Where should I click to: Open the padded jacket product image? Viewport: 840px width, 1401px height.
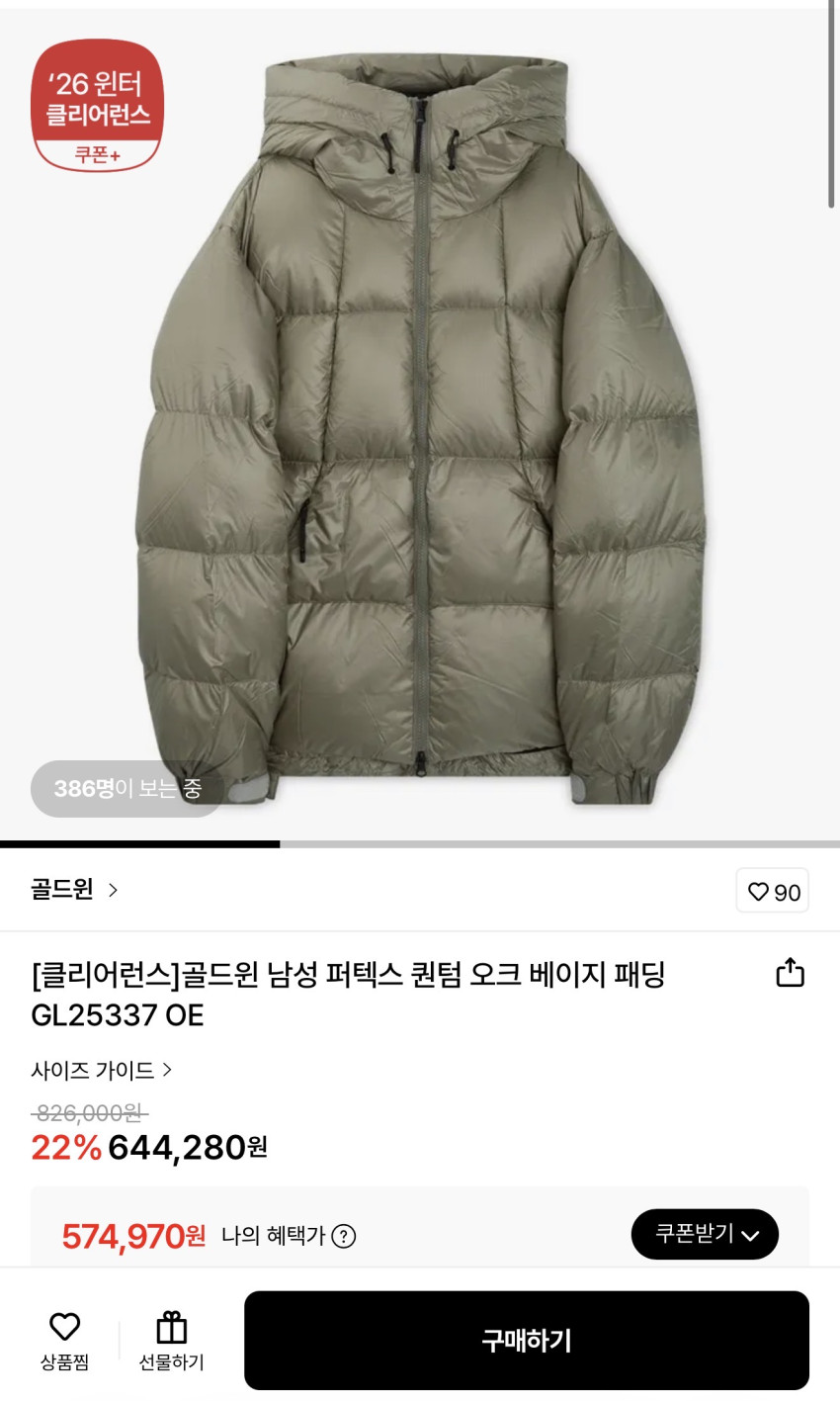[420, 425]
